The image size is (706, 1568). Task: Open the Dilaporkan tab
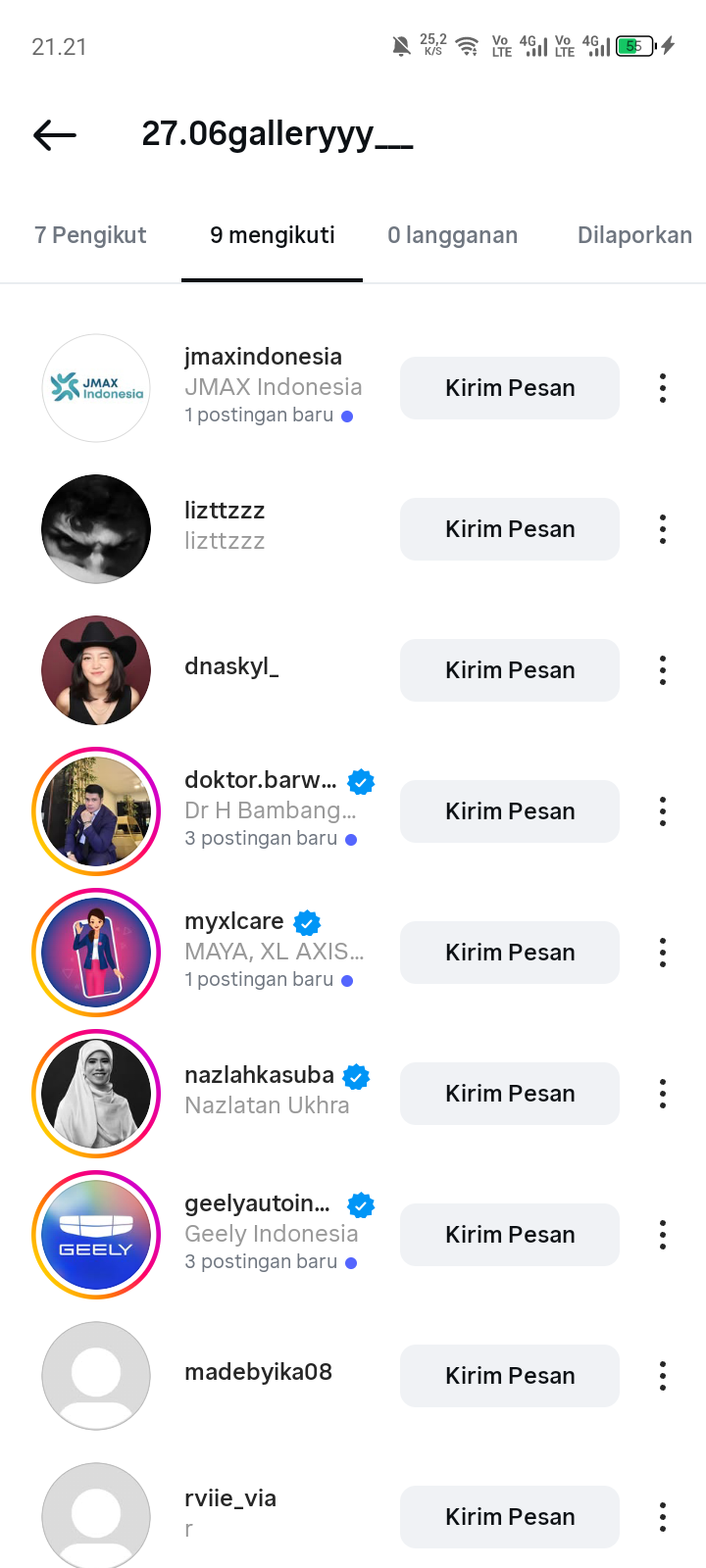634,235
